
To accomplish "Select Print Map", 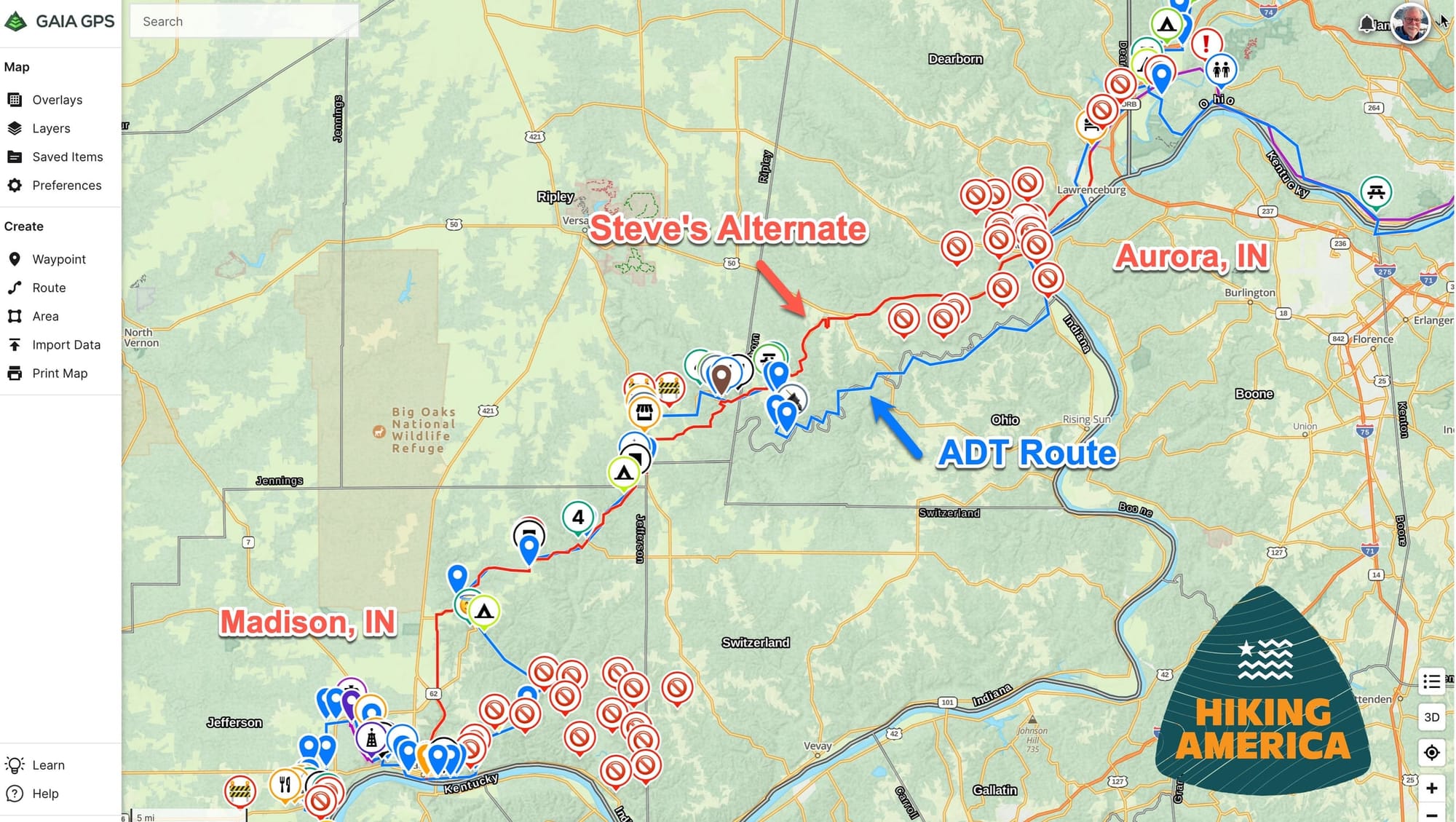I will pyautogui.click(x=59, y=373).
